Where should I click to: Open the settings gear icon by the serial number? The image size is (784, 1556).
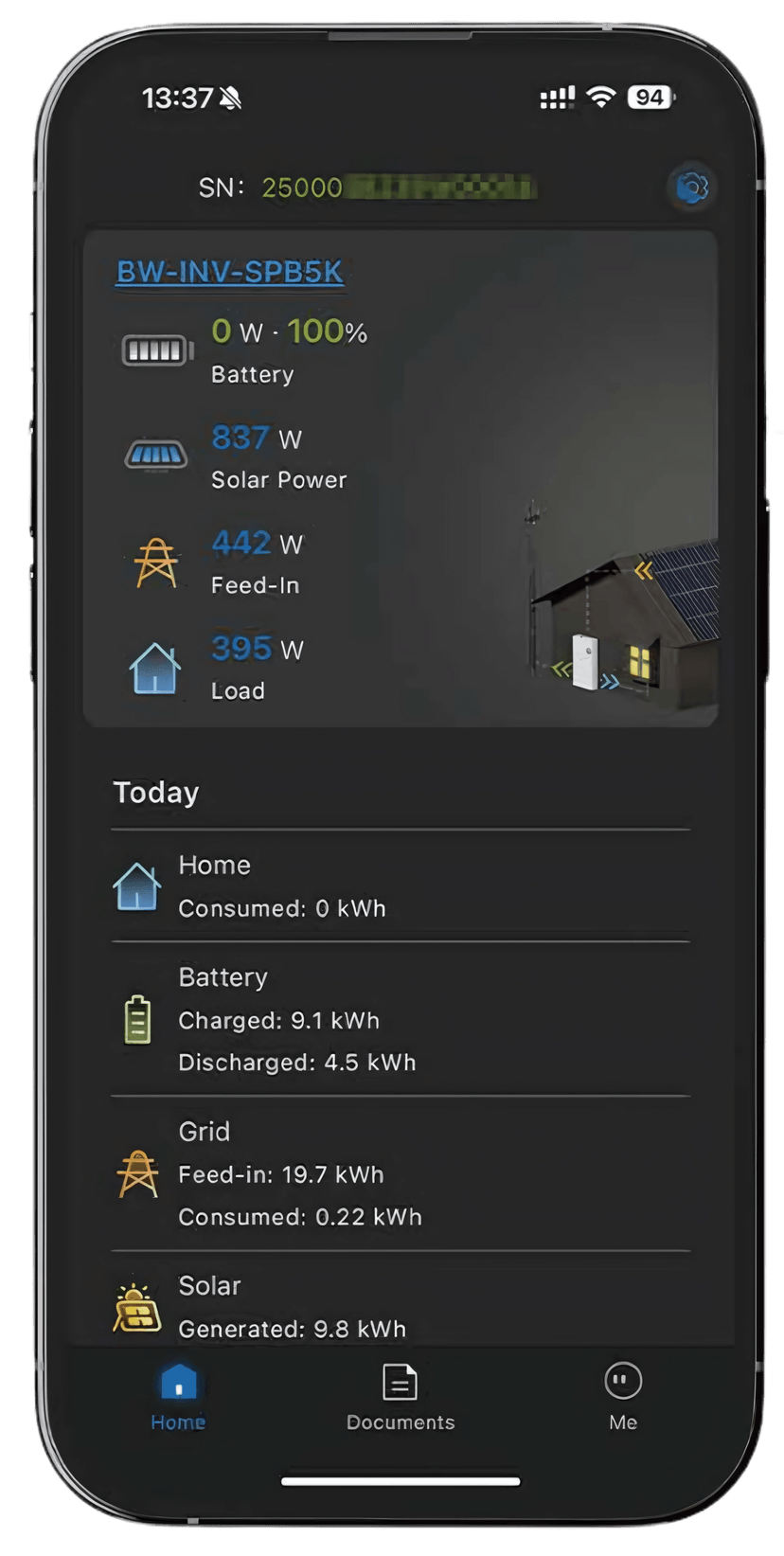[x=692, y=187]
